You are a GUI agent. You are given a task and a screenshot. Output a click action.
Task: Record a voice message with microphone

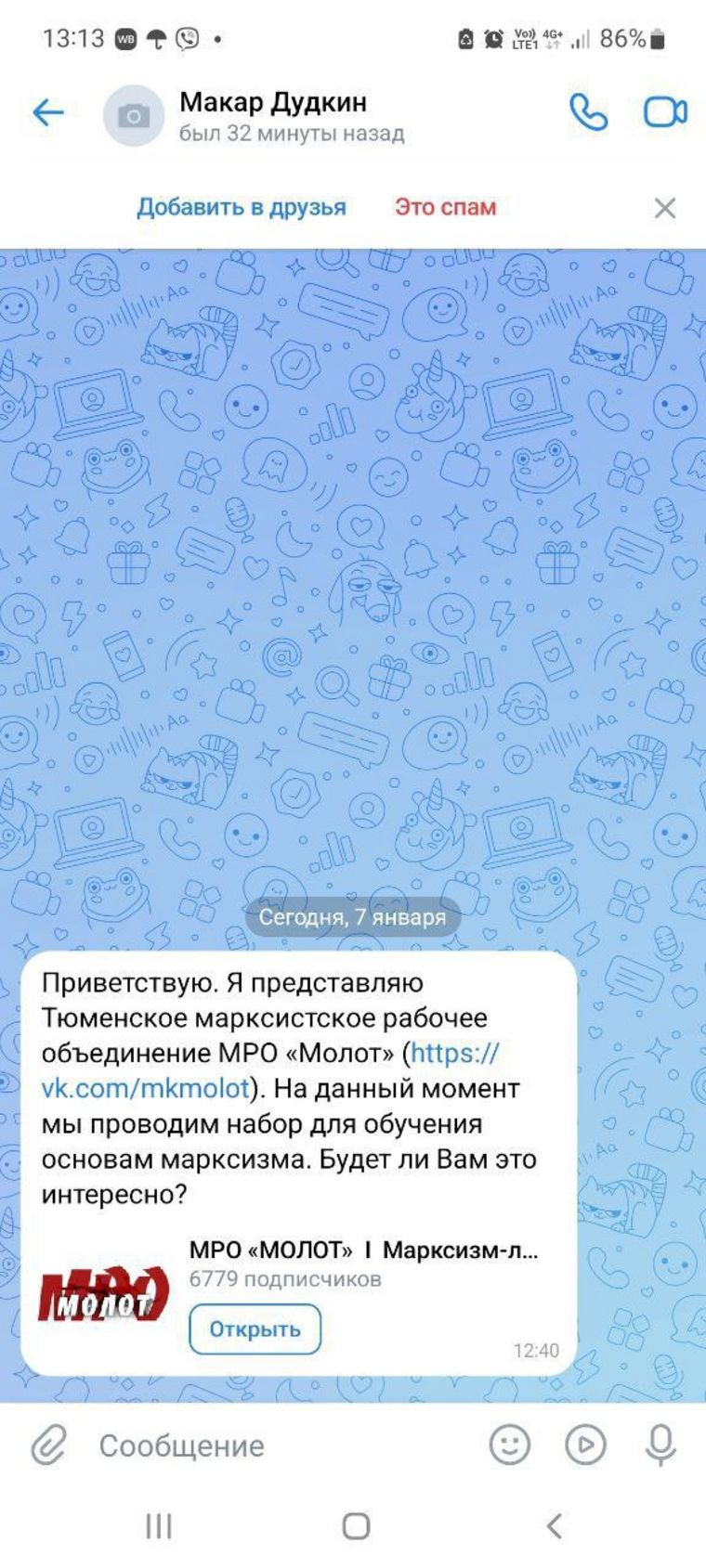pos(660,1445)
